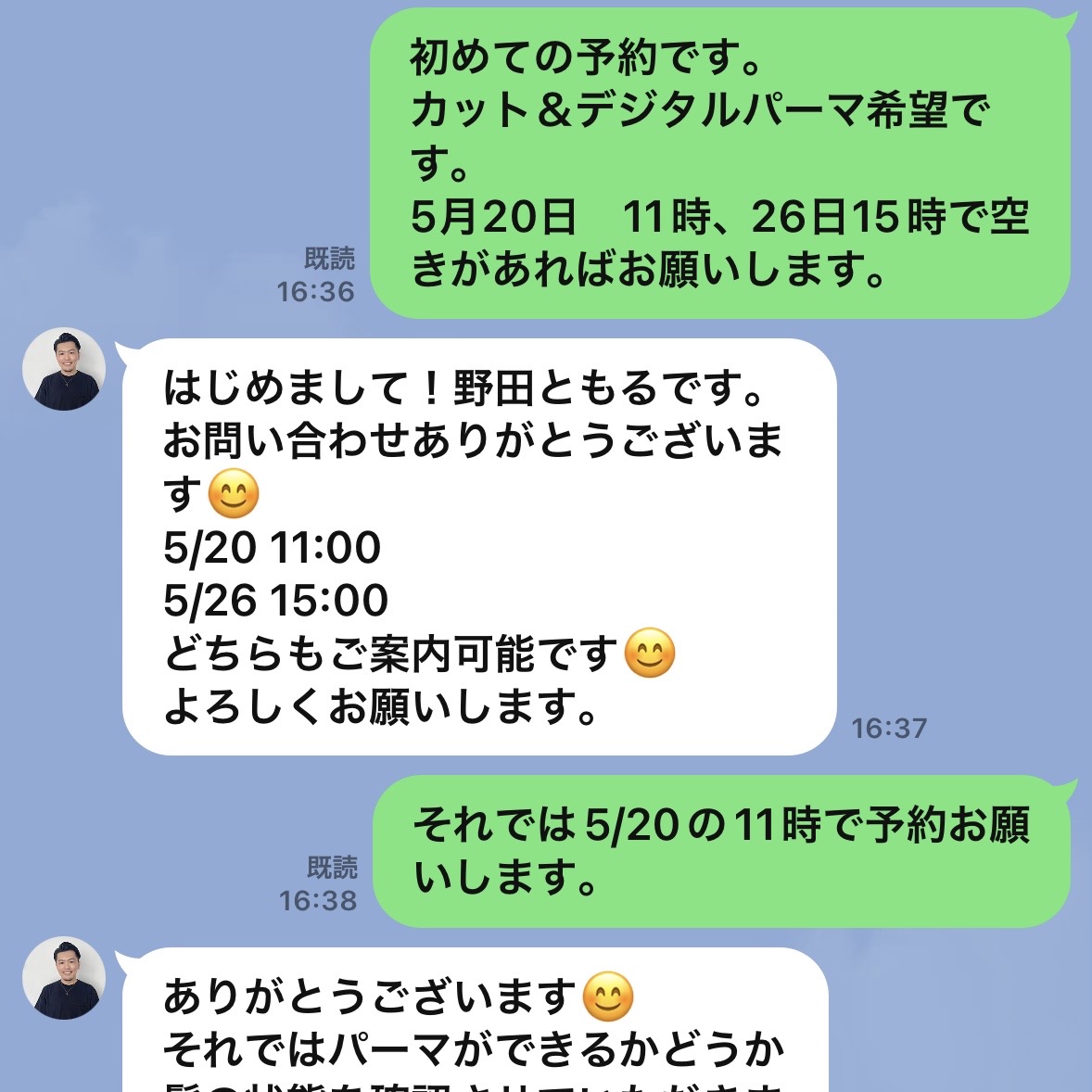Open the avatar beside the ありがとうございます message
This screenshot has width=1092, height=1092.
tap(64, 978)
